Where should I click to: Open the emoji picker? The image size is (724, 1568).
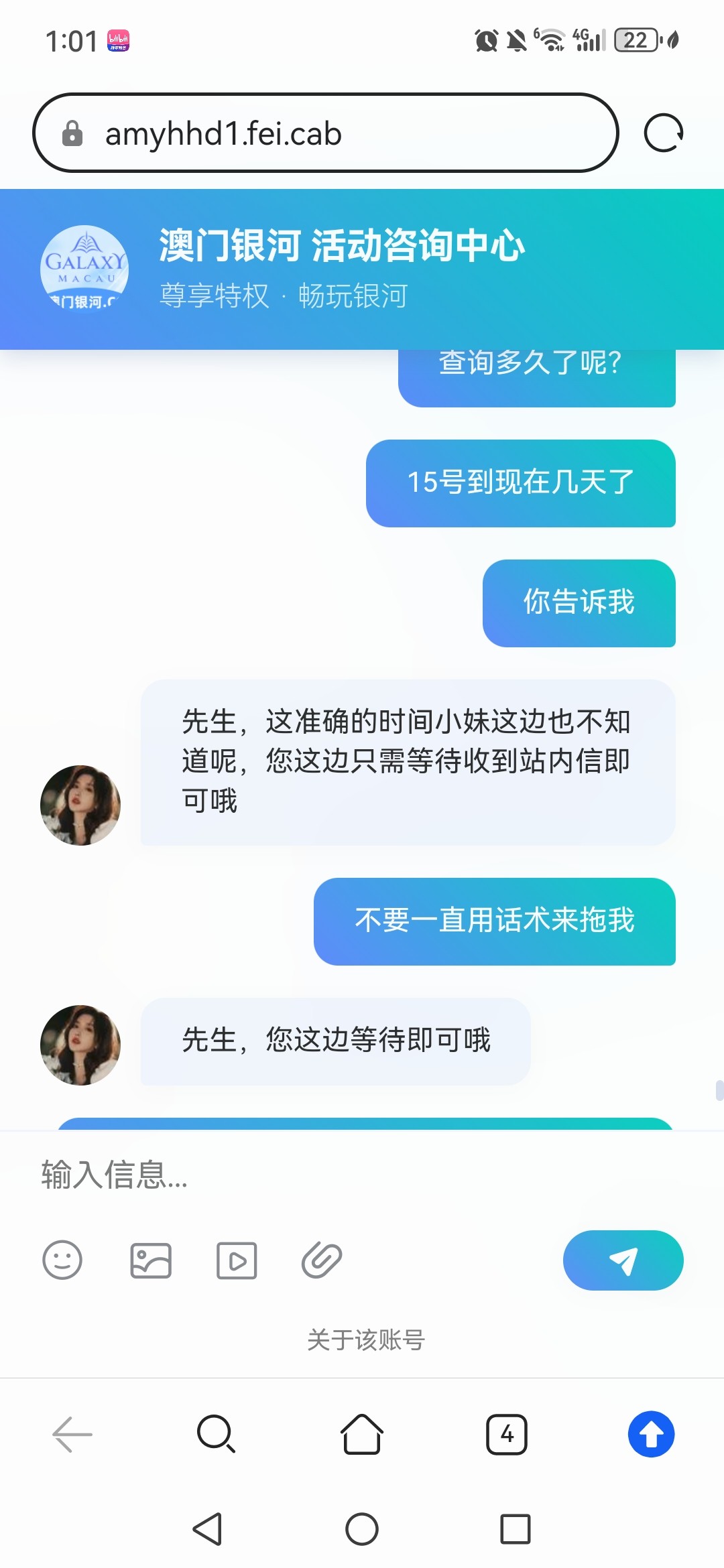coord(62,1260)
